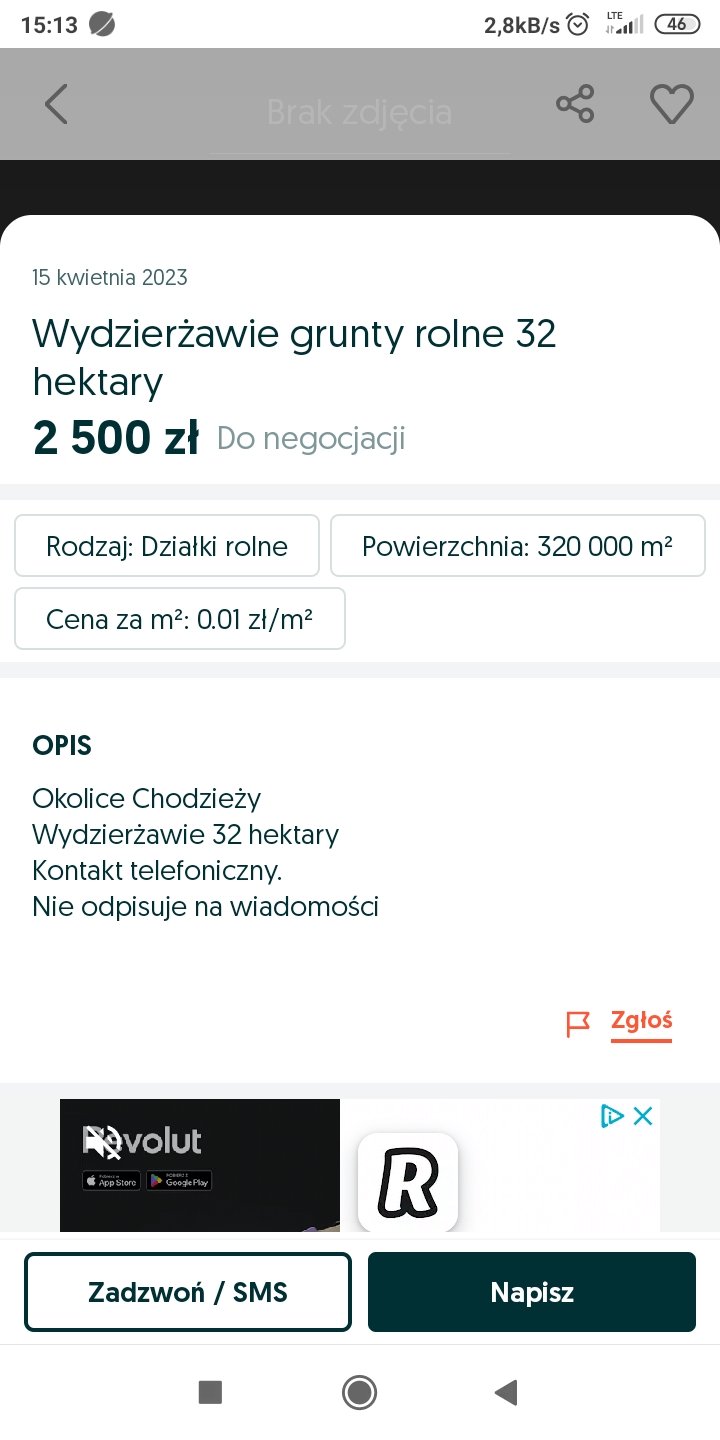Write to the seller with Napisz

tap(532, 1292)
